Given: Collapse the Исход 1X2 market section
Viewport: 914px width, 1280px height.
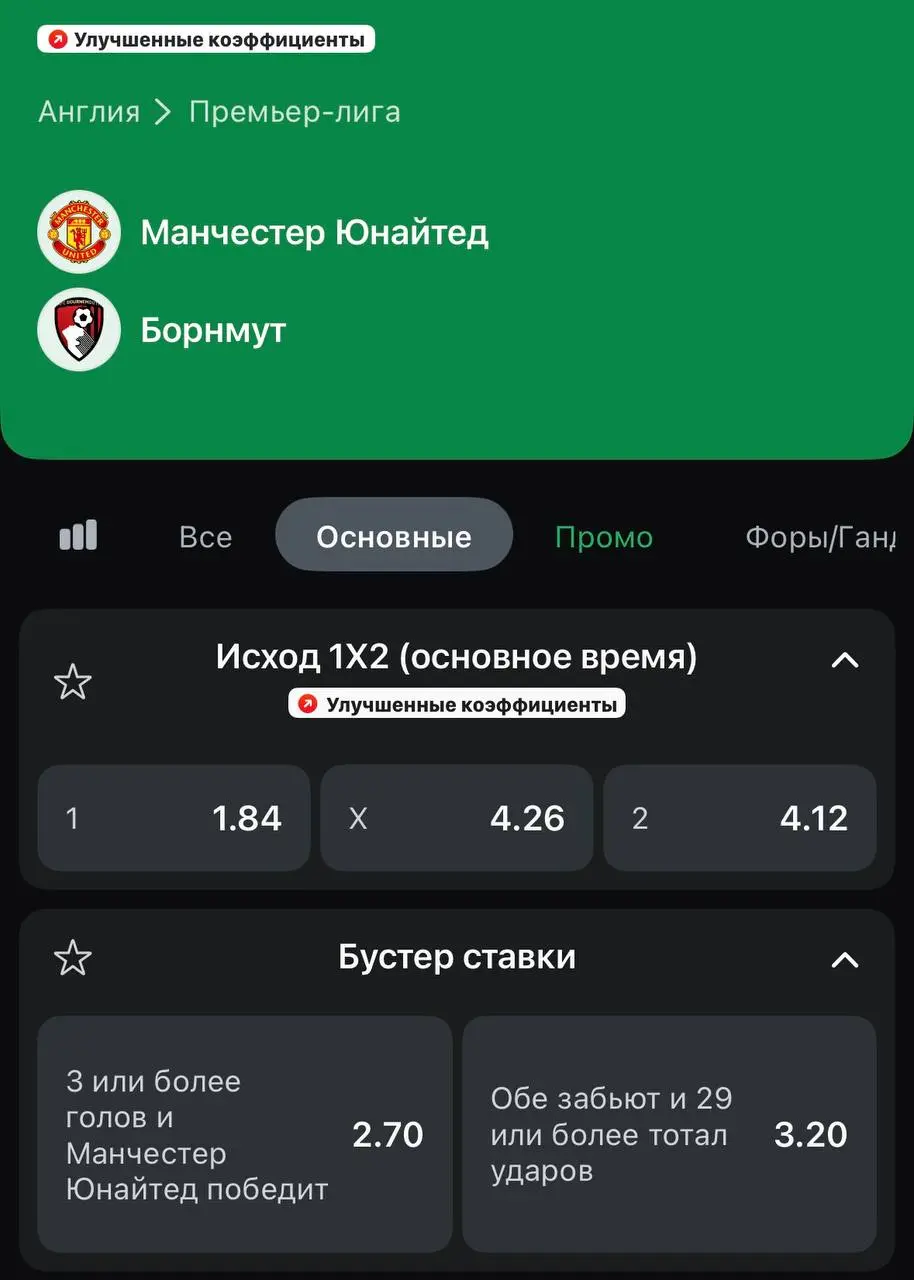Looking at the screenshot, I should click(845, 660).
